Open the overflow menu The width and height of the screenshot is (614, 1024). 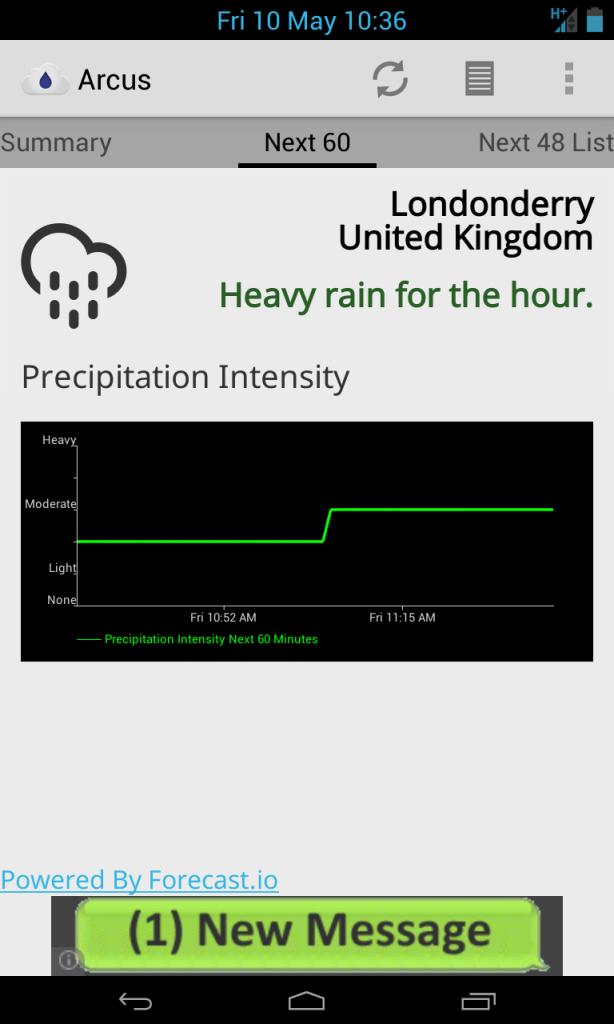coord(568,79)
